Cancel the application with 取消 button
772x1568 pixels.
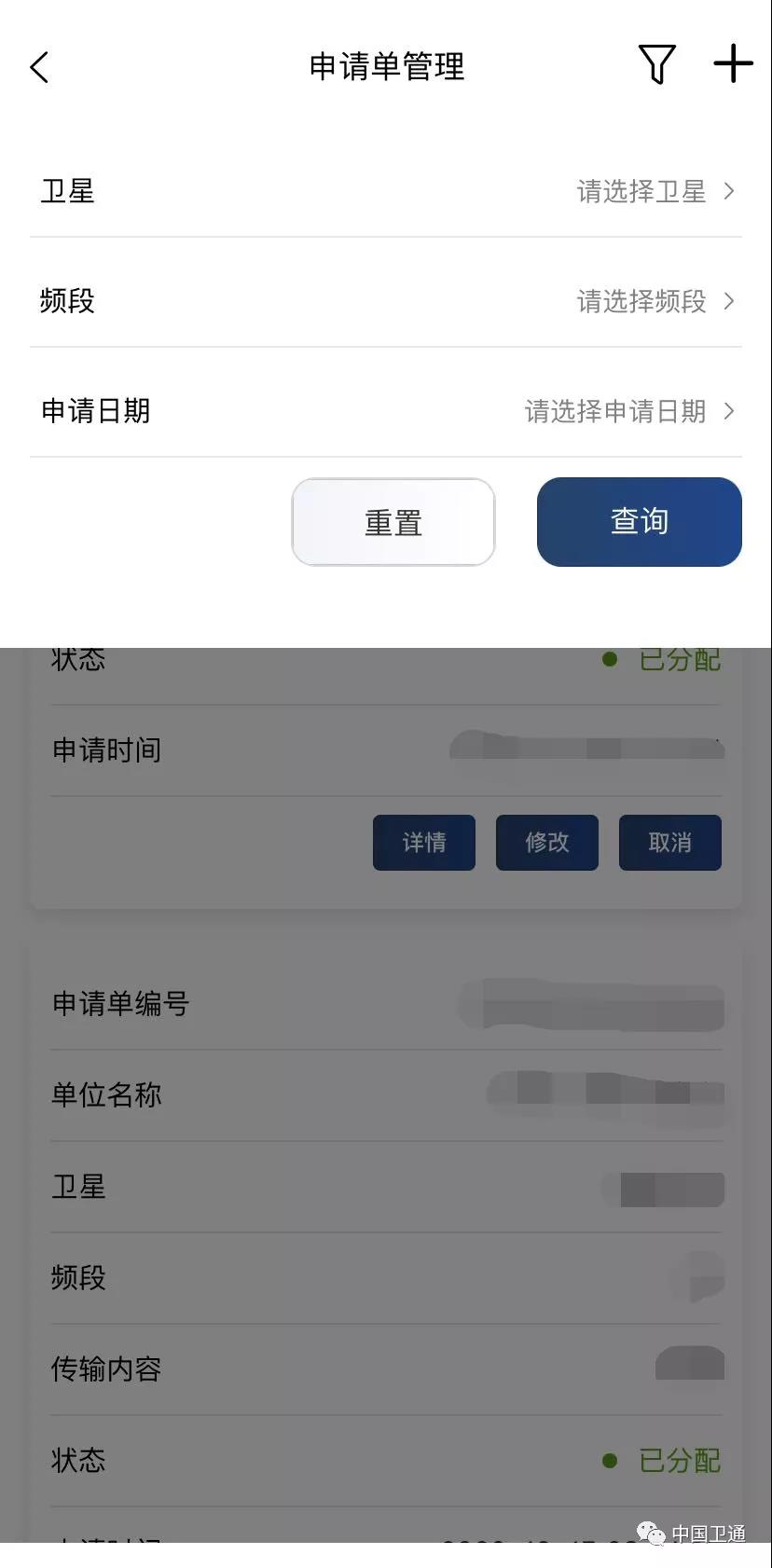pyautogui.click(x=669, y=843)
